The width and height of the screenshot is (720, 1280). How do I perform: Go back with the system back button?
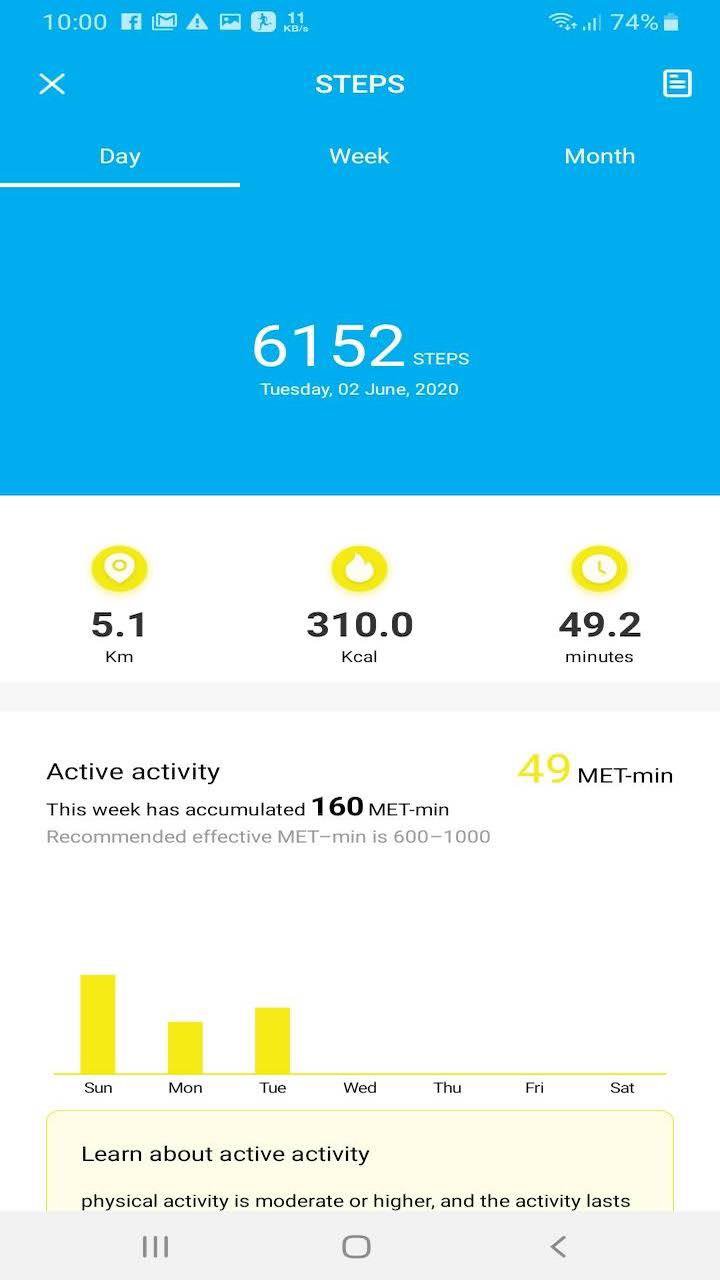[558, 1246]
